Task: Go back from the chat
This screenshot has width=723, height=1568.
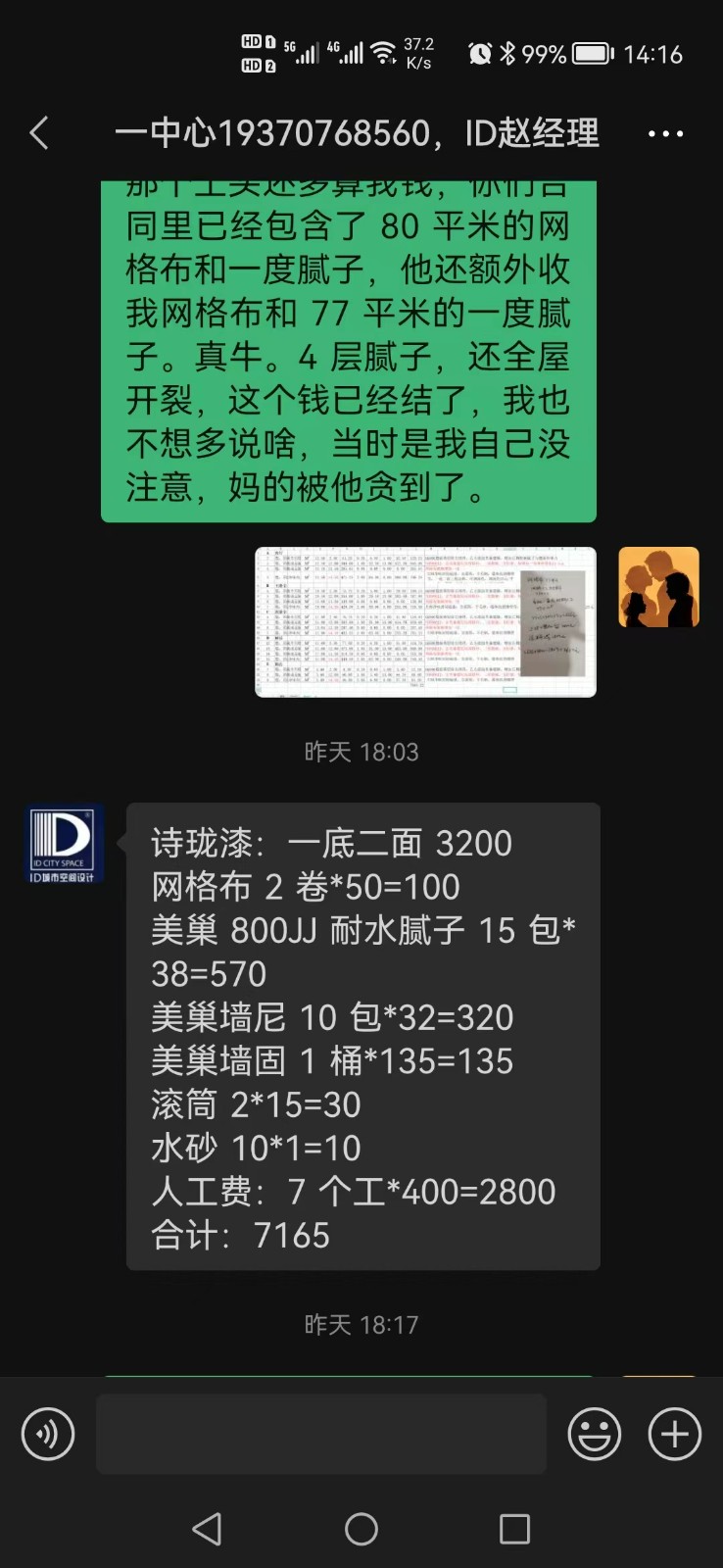Action: click(39, 133)
